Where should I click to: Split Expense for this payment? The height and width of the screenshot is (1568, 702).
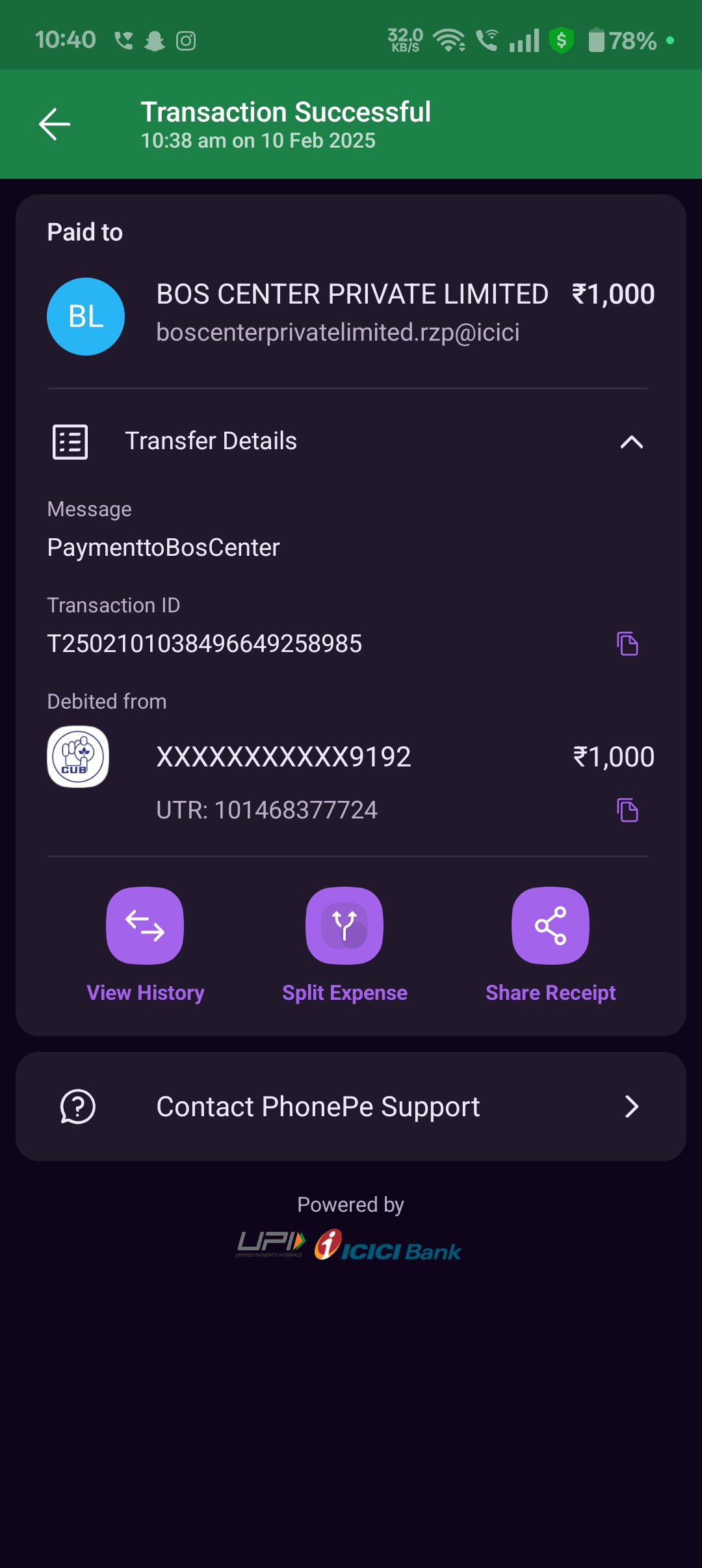point(344,926)
